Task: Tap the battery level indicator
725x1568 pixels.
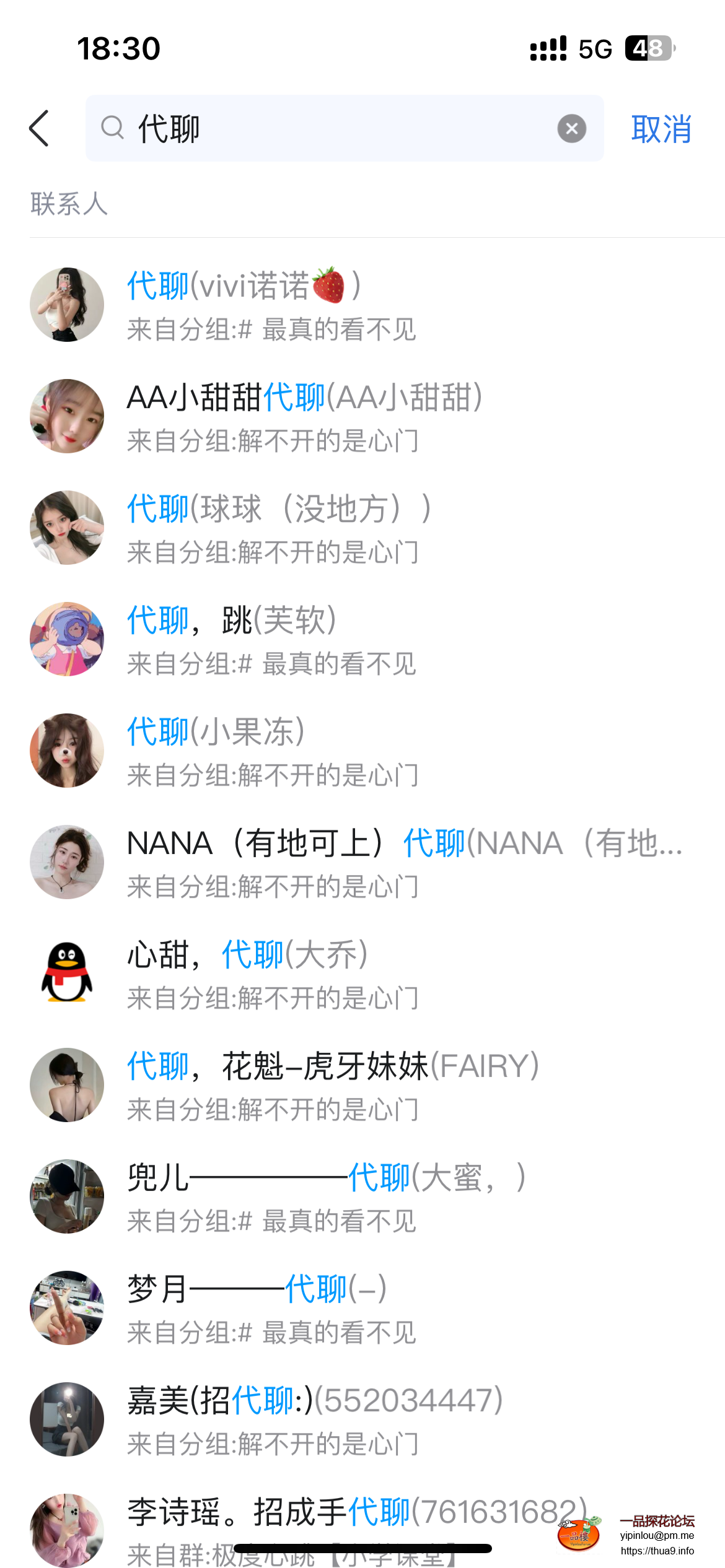Action: 648,48
